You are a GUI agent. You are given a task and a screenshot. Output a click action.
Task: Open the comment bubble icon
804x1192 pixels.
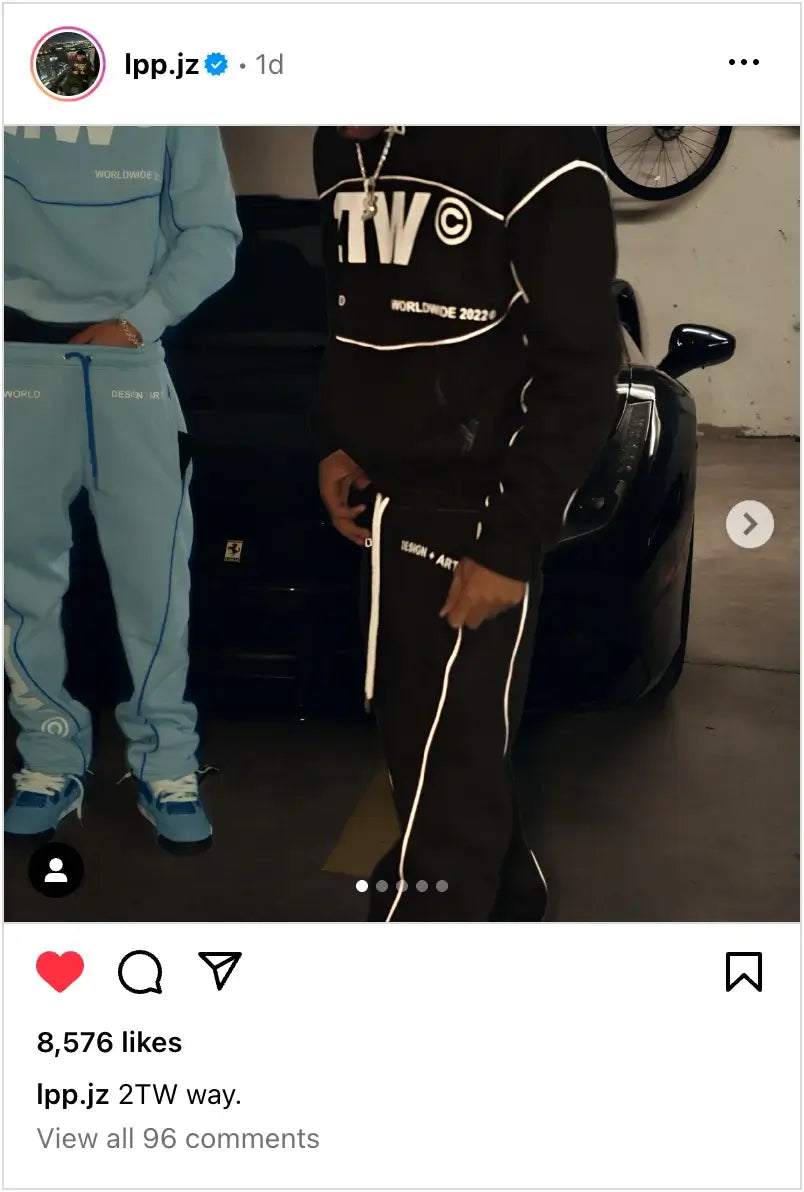[x=140, y=971]
